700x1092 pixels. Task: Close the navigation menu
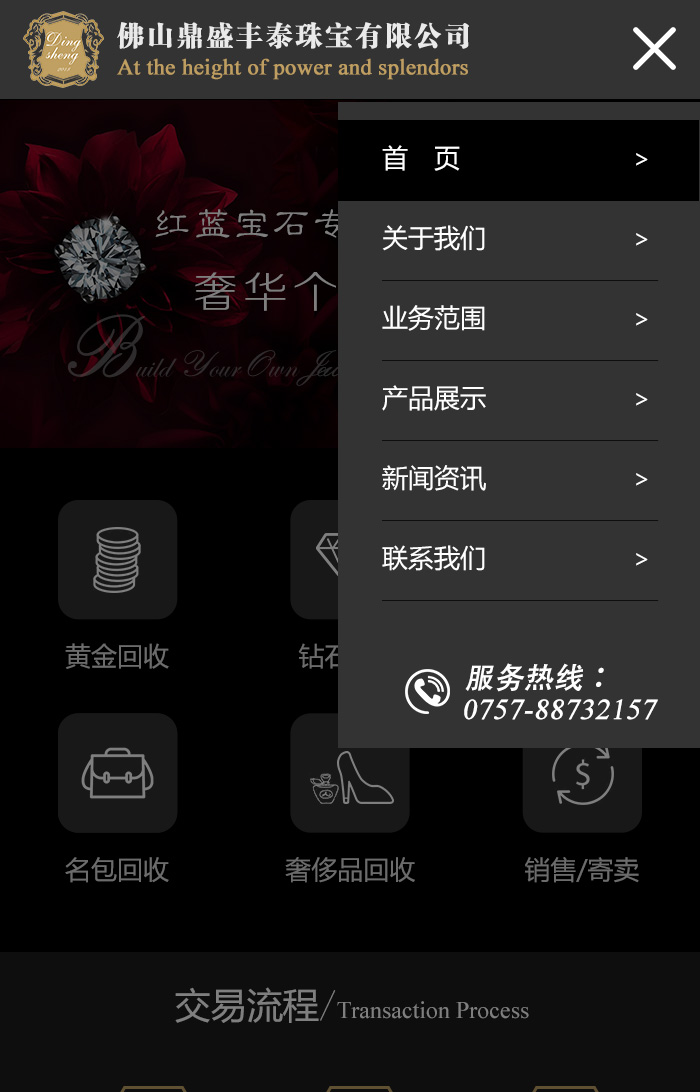(x=654, y=48)
